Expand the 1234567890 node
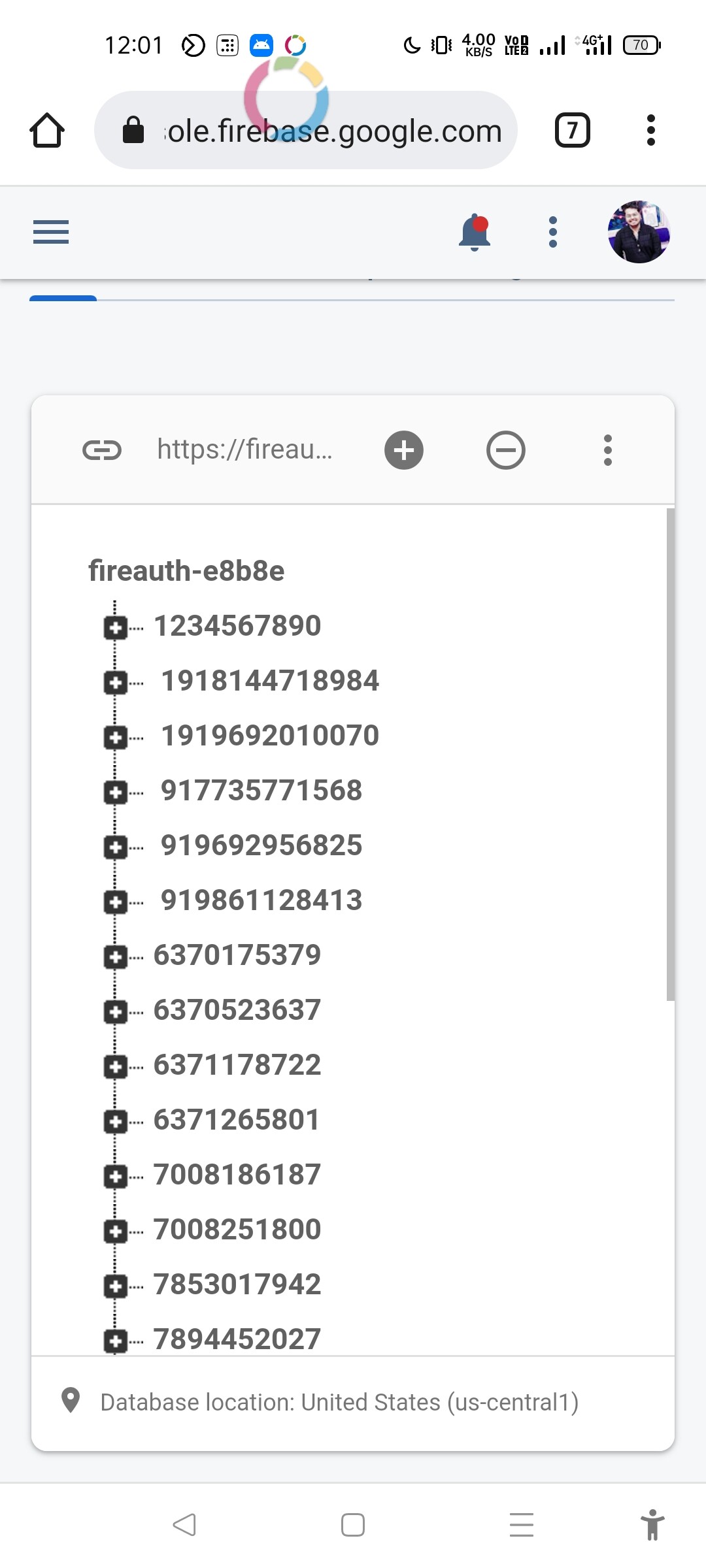706x1568 pixels. pyautogui.click(x=116, y=629)
